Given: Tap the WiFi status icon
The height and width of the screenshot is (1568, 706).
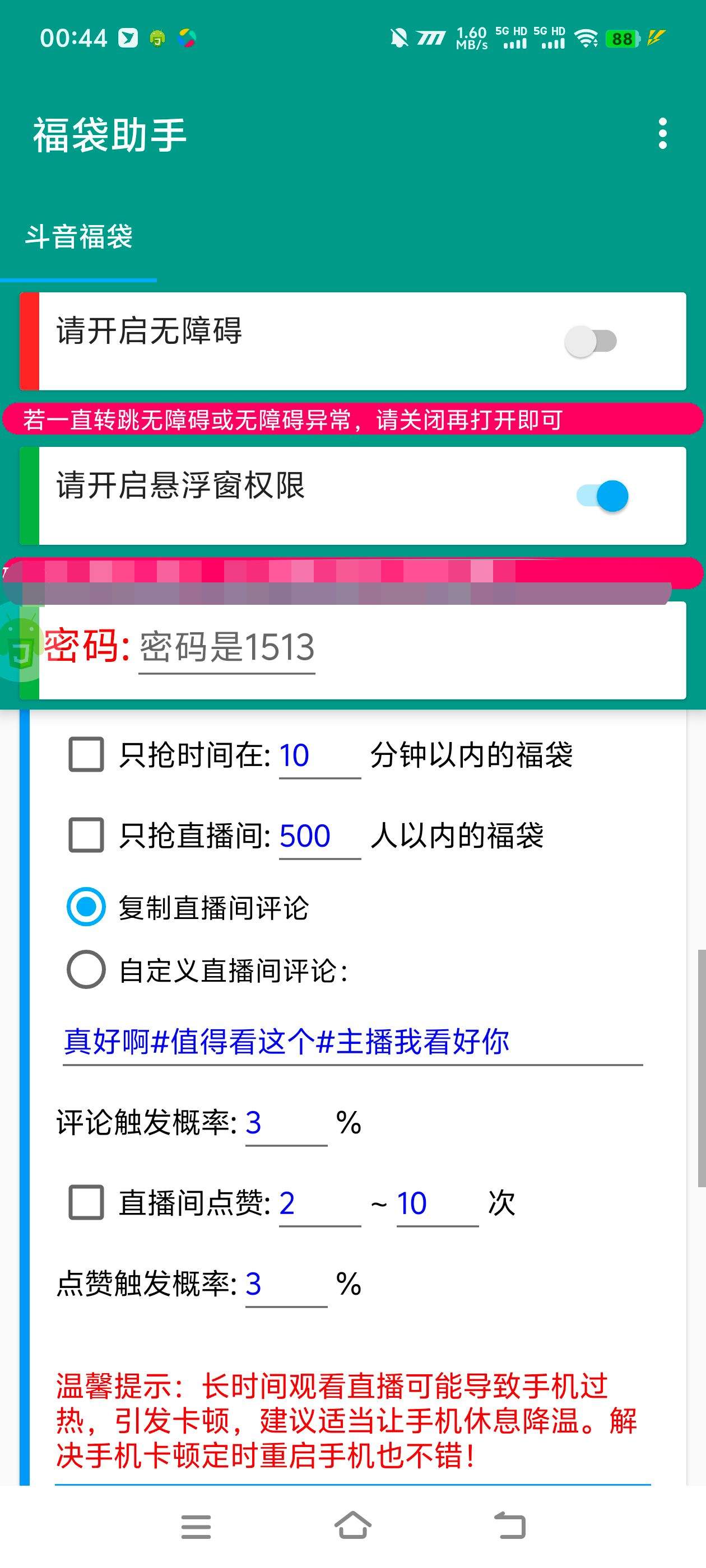Looking at the screenshot, I should tap(587, 38).
